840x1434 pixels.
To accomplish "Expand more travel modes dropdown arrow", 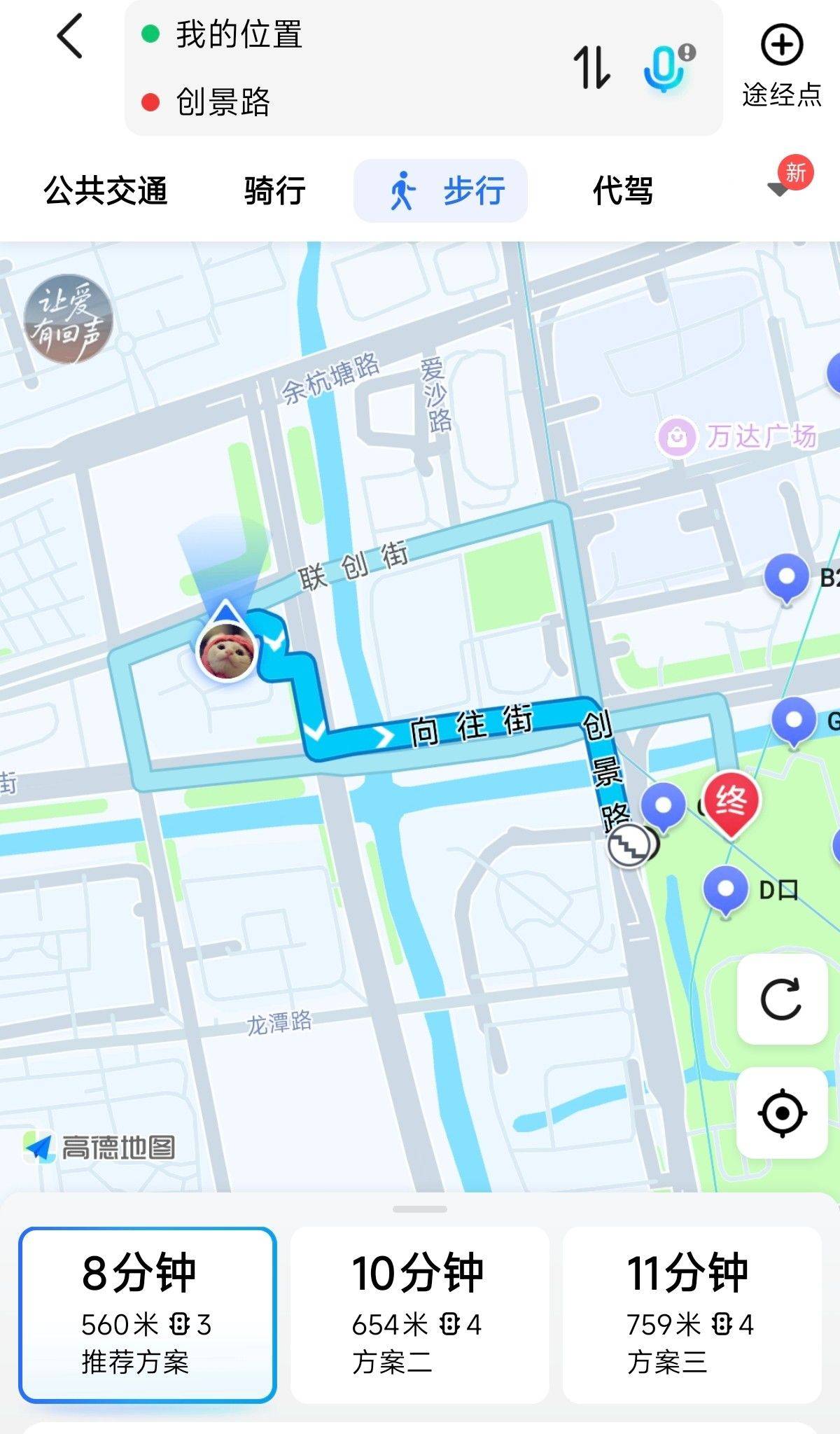I will coord(779,189).
